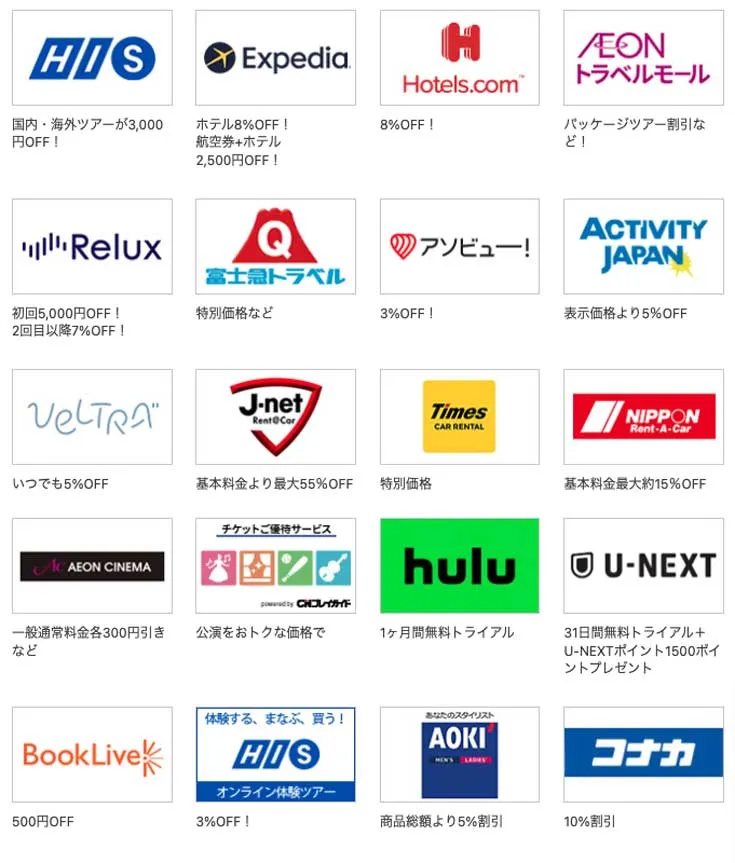Viewport: 735px width, 863px height.
Task: Open the Times Car Rental special price
Action: point(459,416)
